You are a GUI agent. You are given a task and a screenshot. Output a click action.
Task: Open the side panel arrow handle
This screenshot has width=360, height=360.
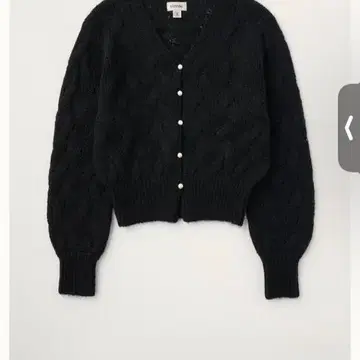pyautogui.click(x=349, y=128)
